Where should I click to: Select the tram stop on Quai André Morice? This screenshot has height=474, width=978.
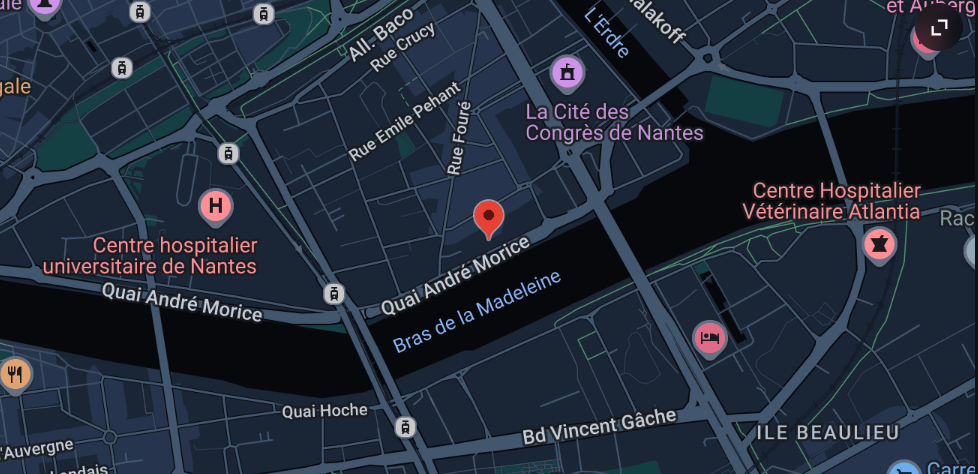334,294
